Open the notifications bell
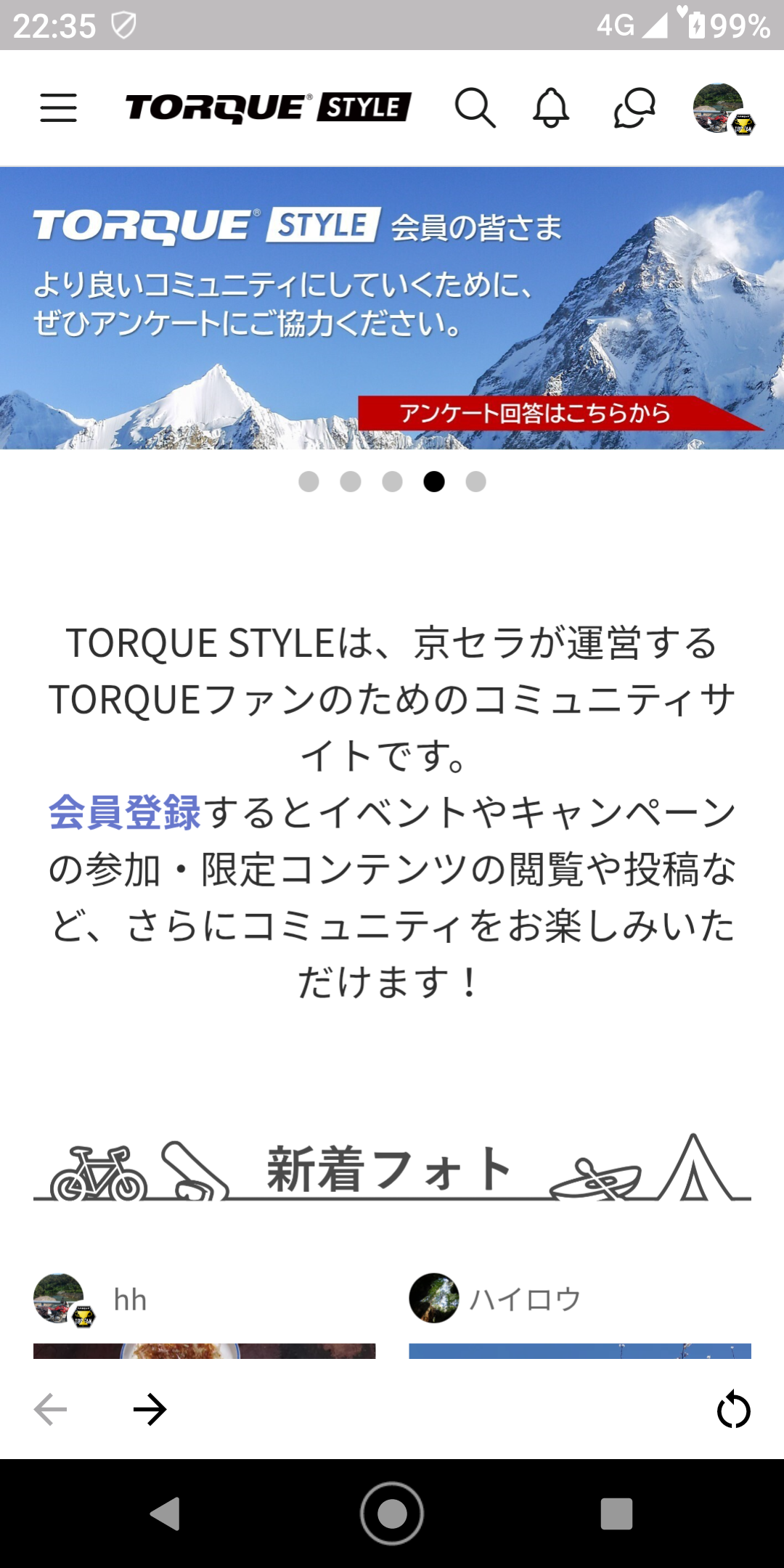 (551, 108)
